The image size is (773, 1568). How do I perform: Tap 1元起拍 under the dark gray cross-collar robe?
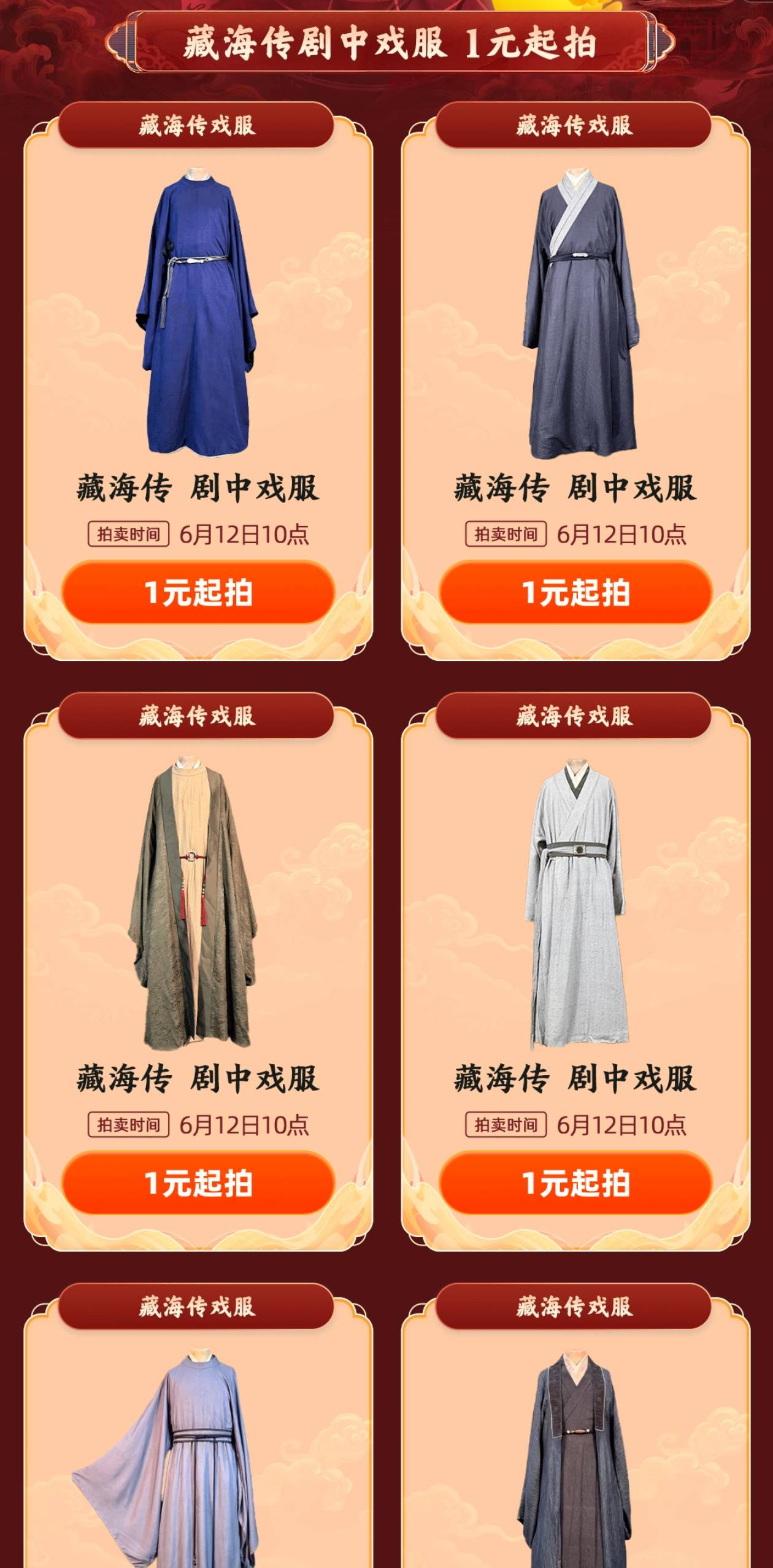tap(575, 593)
